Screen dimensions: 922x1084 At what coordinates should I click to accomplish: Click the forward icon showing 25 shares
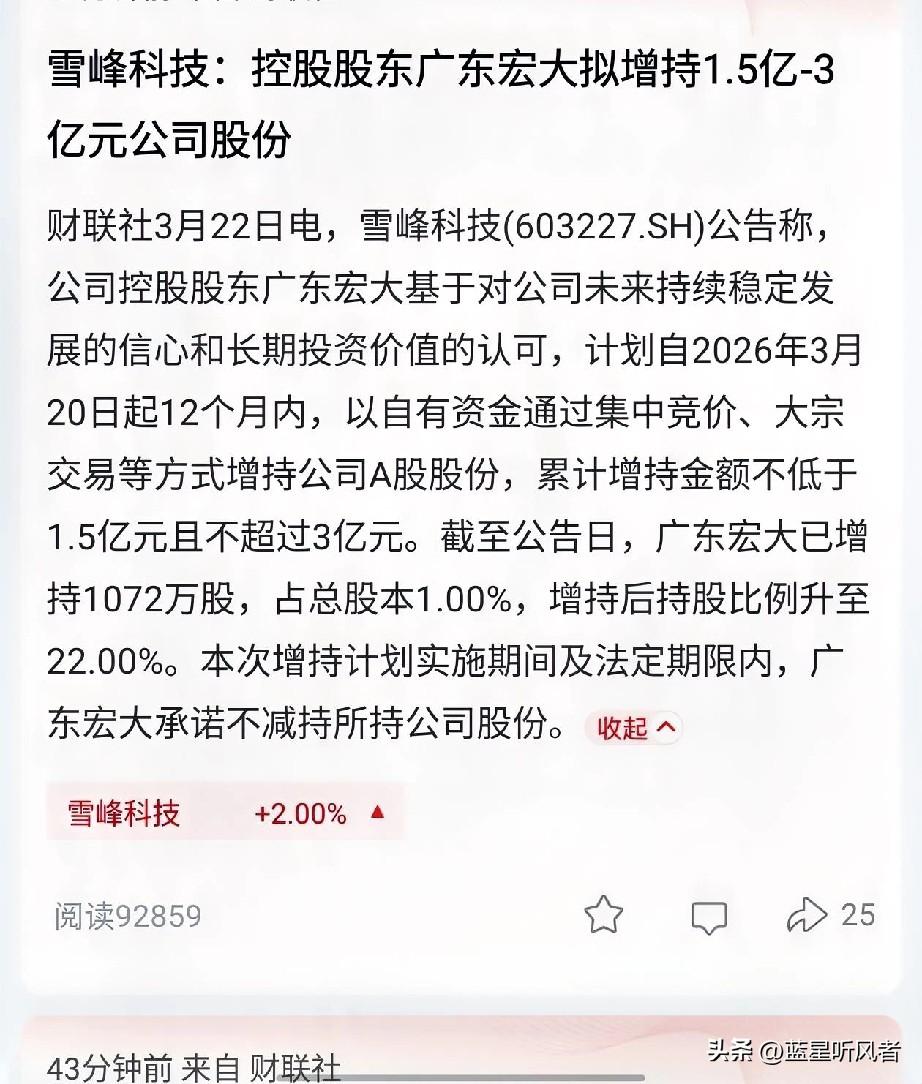[x=821, y=913]
